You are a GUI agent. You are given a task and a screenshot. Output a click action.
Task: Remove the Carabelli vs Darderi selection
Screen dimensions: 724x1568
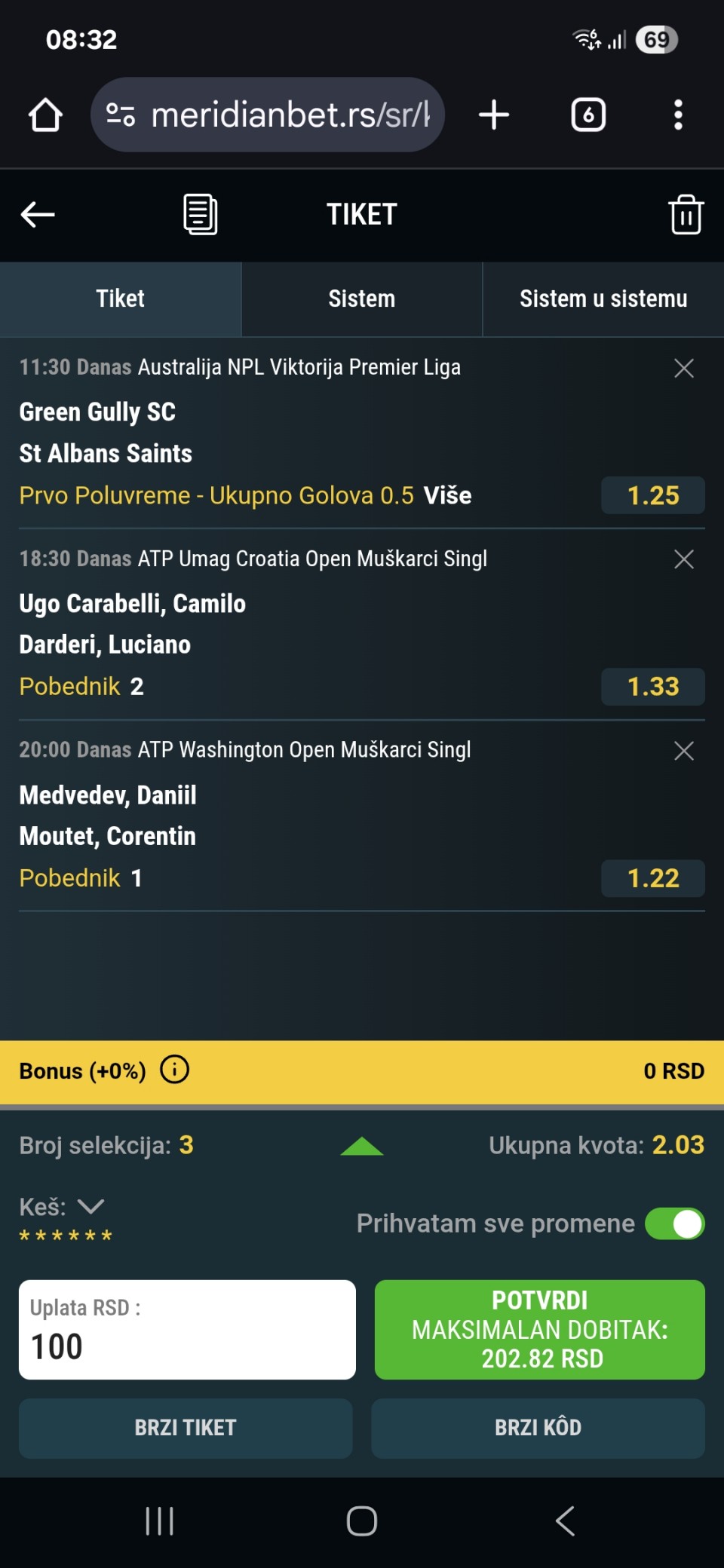(x=683, y=559)
